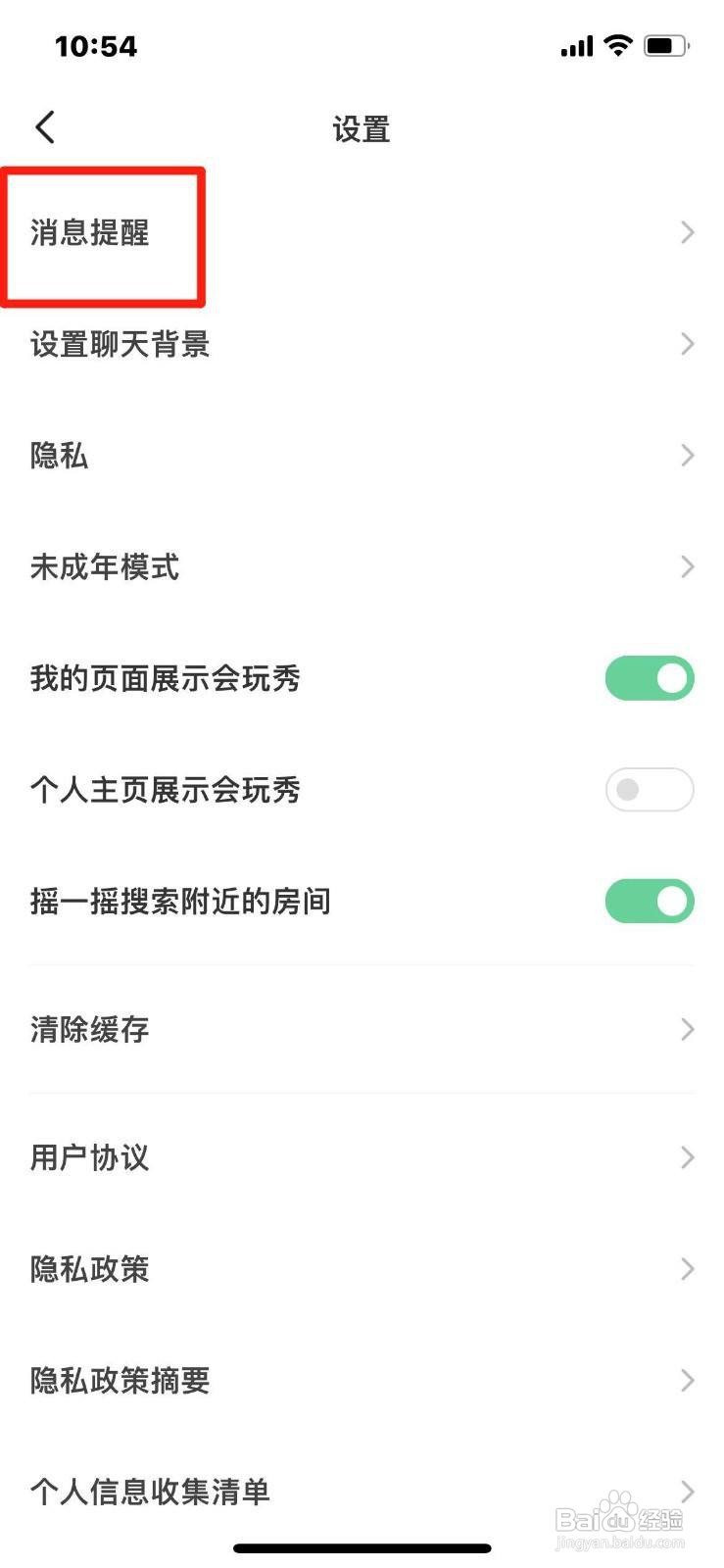Tap the home indicator bar at bottom

tap(362, 1547)
